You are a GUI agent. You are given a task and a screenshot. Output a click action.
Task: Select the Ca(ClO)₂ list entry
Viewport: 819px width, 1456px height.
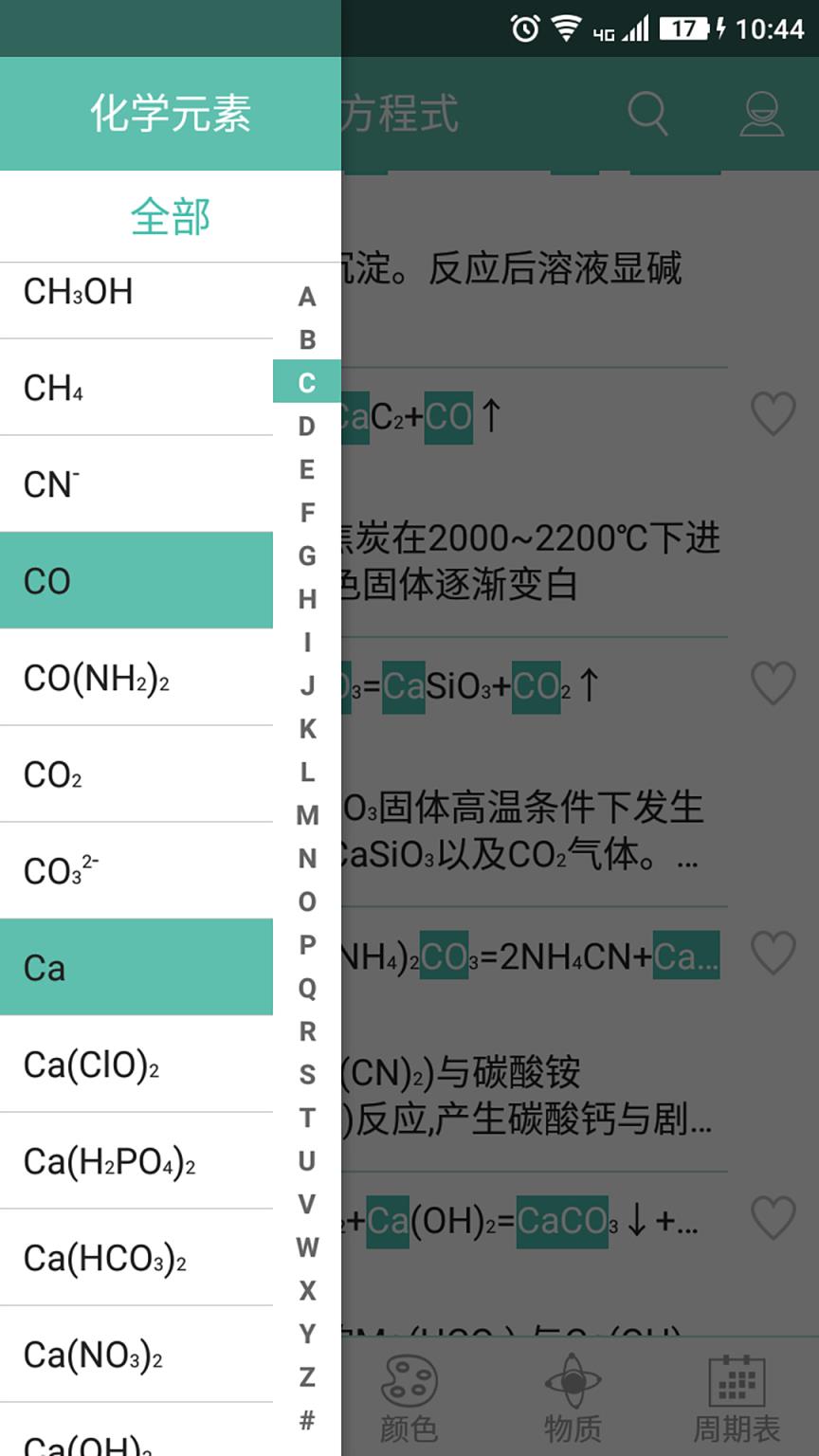pos(136,1065)
